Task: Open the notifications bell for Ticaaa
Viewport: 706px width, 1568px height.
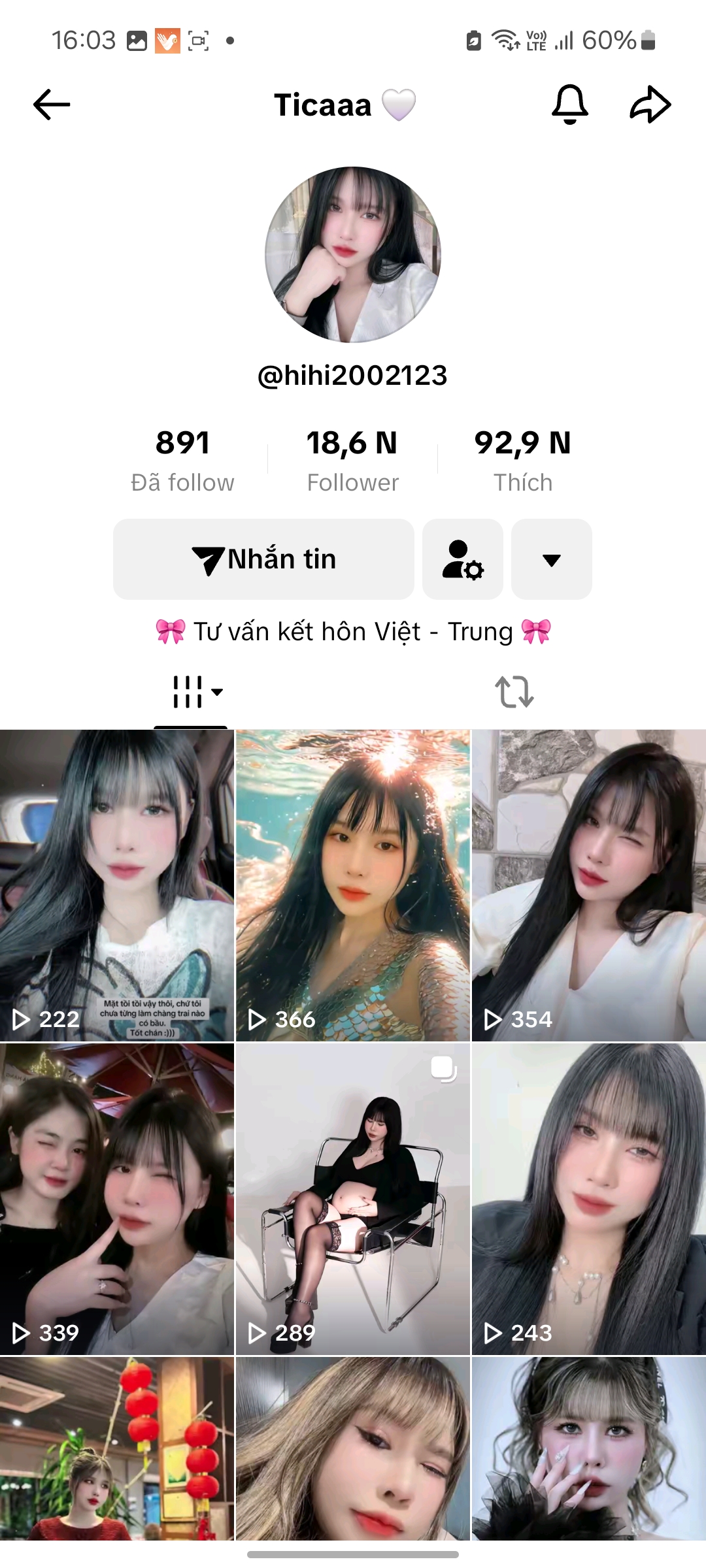Action: [x=569, y=105]
